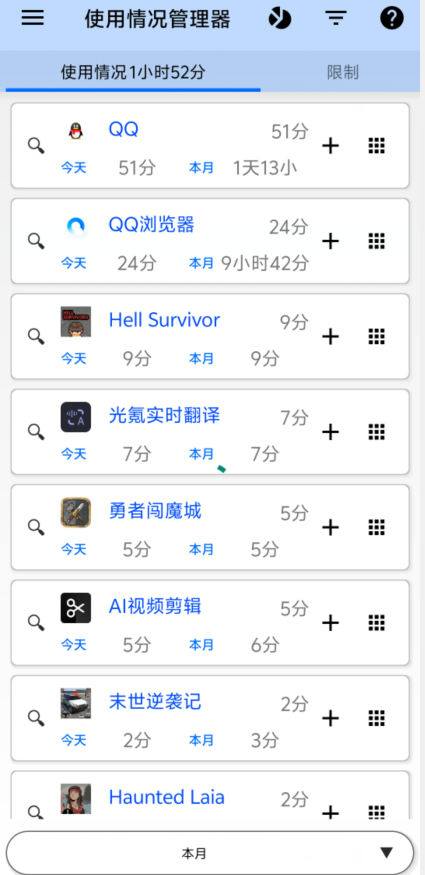The image size is (425, 875).
Task: Switch to the 限制 tab
Action: pos(342,72)
